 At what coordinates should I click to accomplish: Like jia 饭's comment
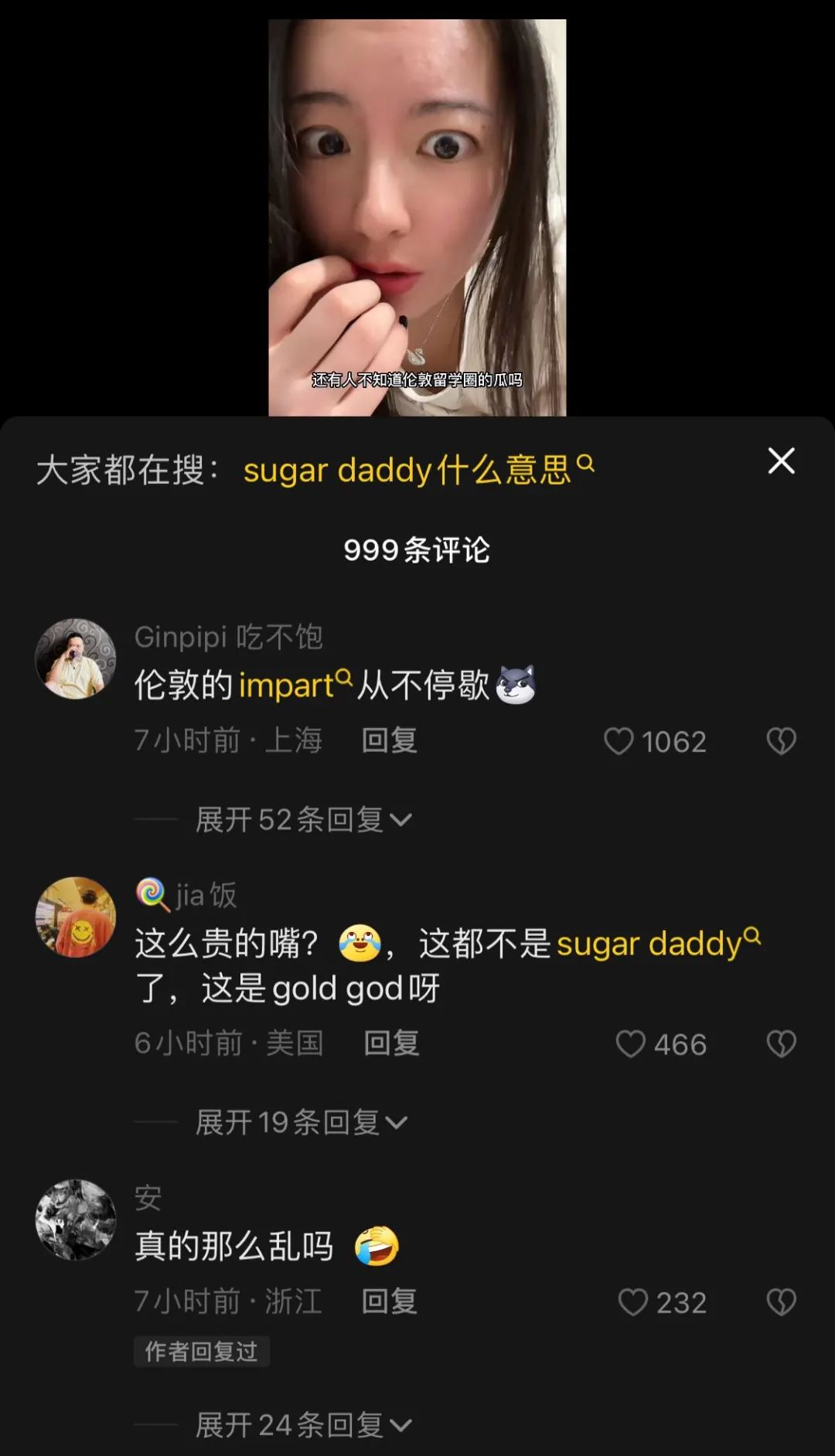[630, 1044]
